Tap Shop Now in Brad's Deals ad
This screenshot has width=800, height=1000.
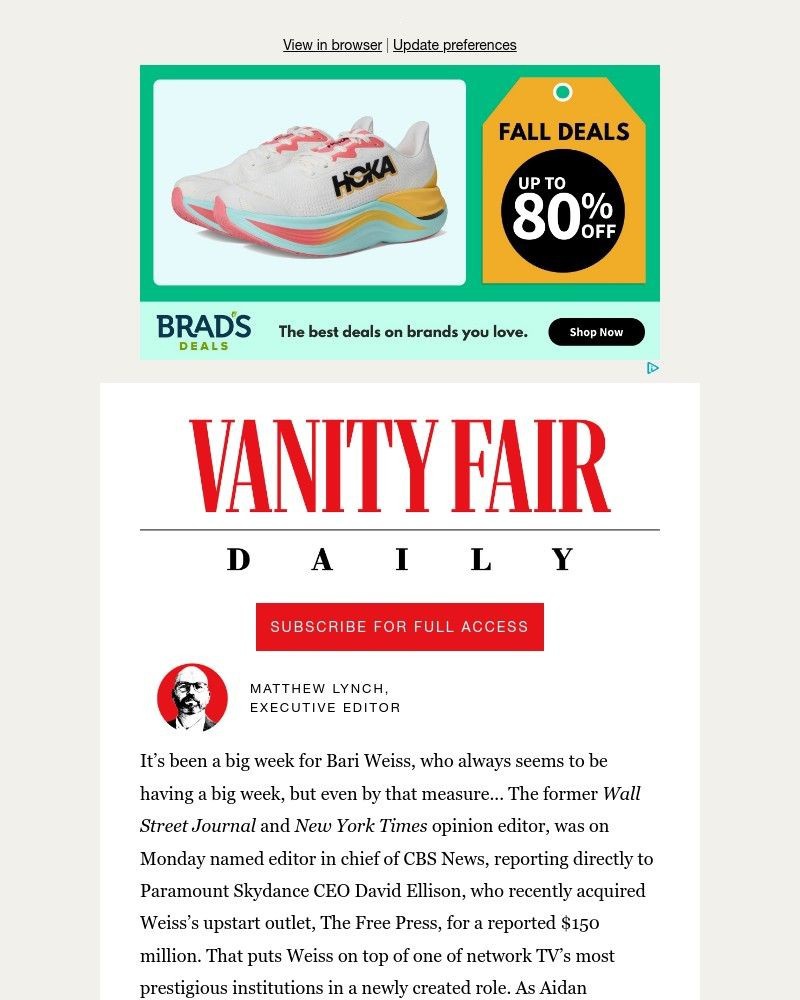pos(596,332)
